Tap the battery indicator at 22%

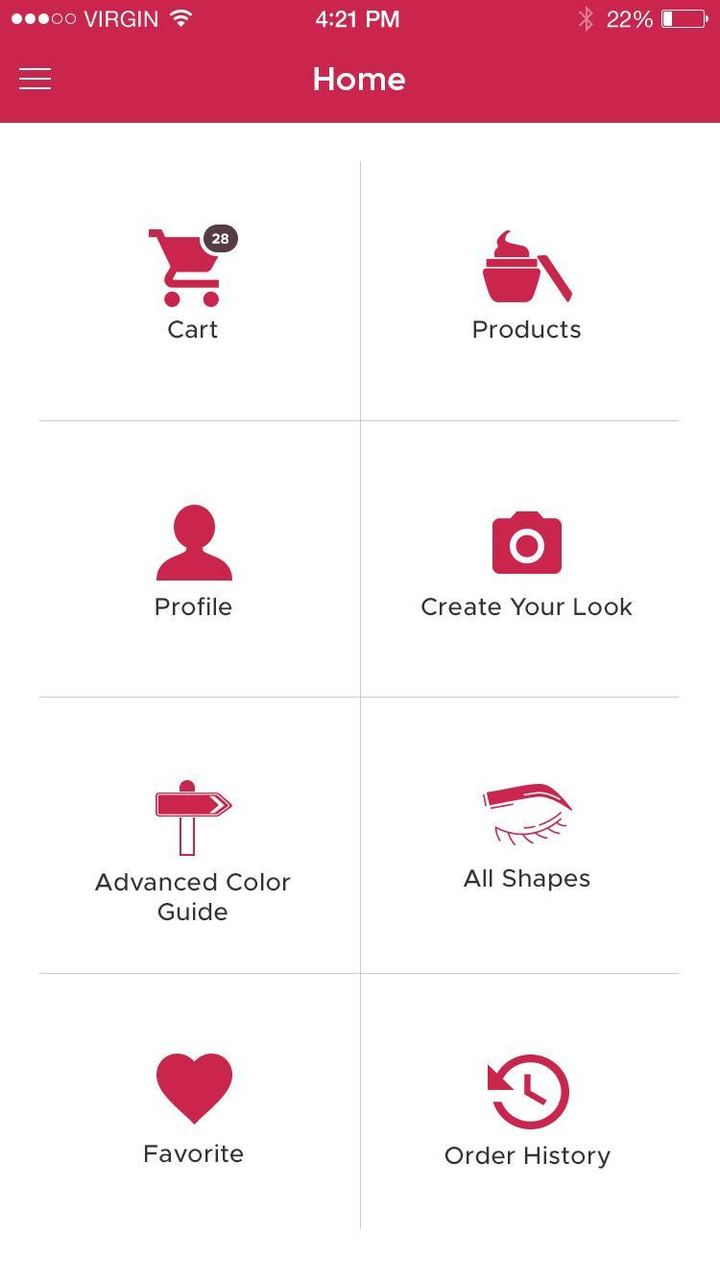[x=685, y=17]
